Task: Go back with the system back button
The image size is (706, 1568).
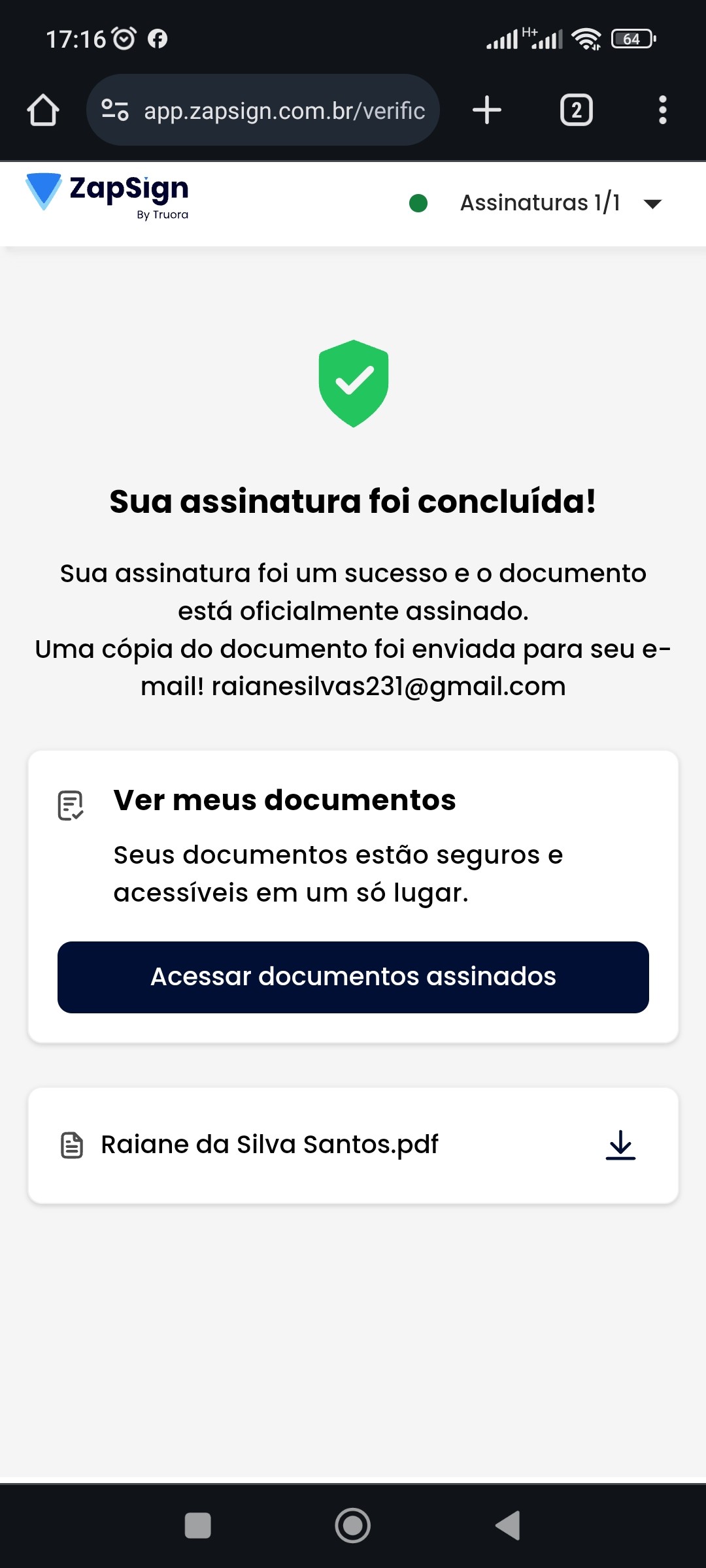Action: tap(507, 1526)
